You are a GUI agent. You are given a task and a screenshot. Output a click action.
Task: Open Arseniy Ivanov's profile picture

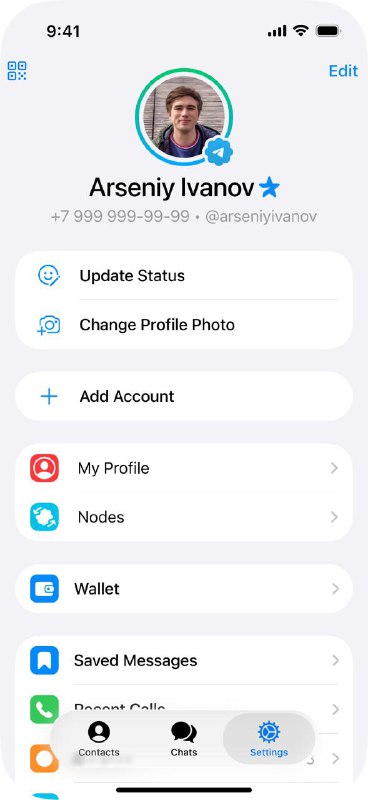coord(184,117)
